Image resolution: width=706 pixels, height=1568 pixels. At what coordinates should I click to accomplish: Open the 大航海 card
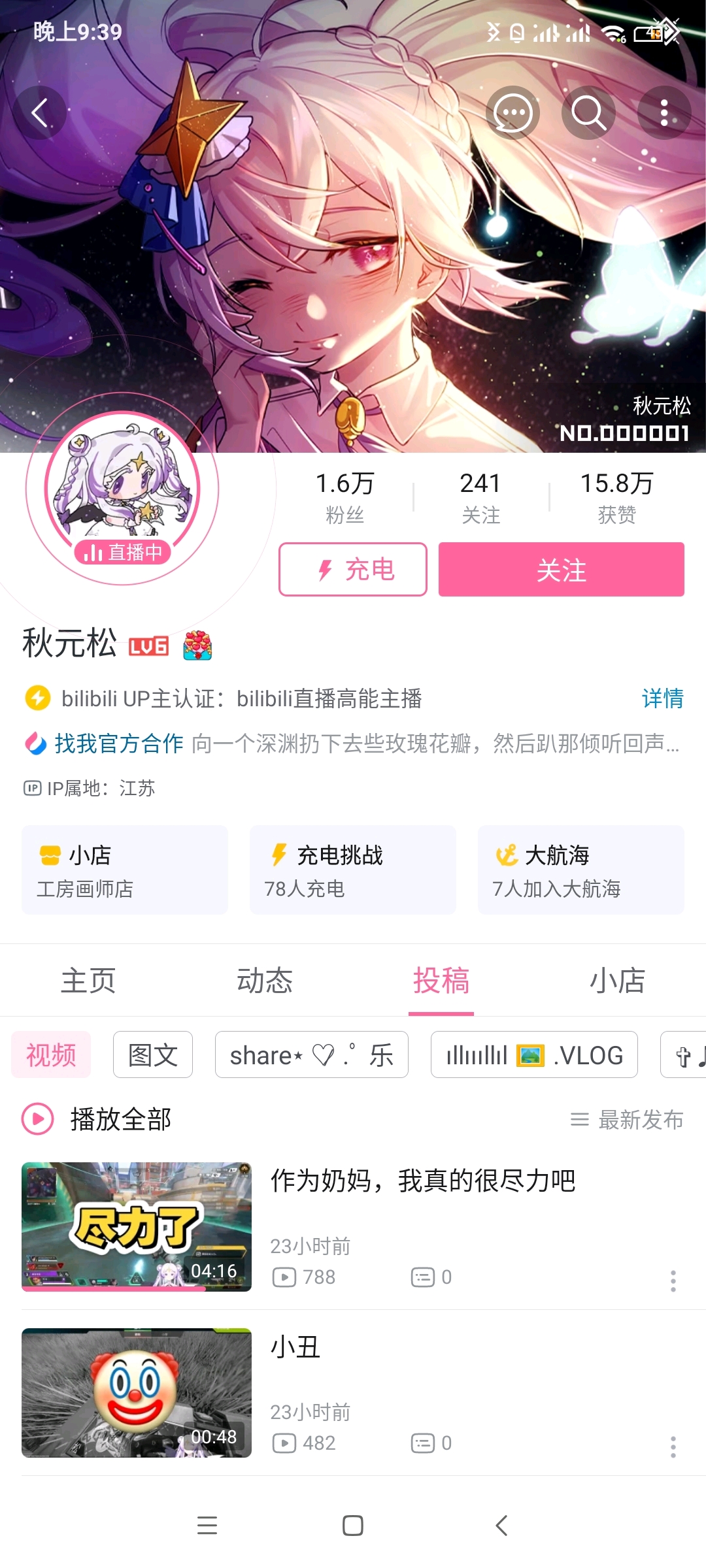[x=580, y=870]
